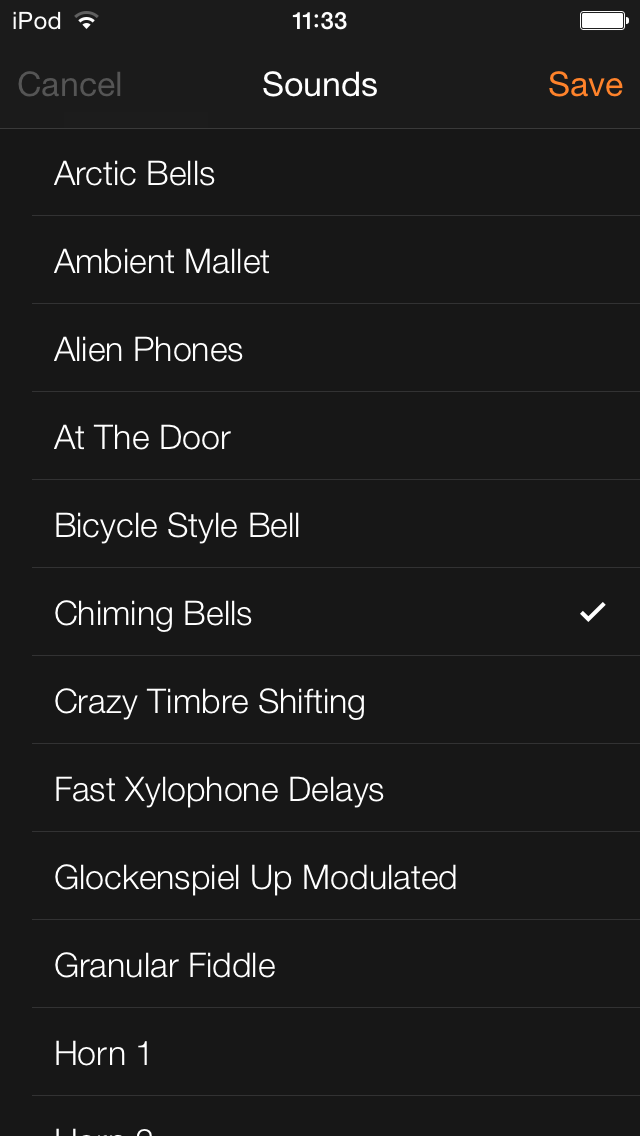Cancel the sound selection
The height and width of the screenshot is (1136, 640).
(70, 85)
